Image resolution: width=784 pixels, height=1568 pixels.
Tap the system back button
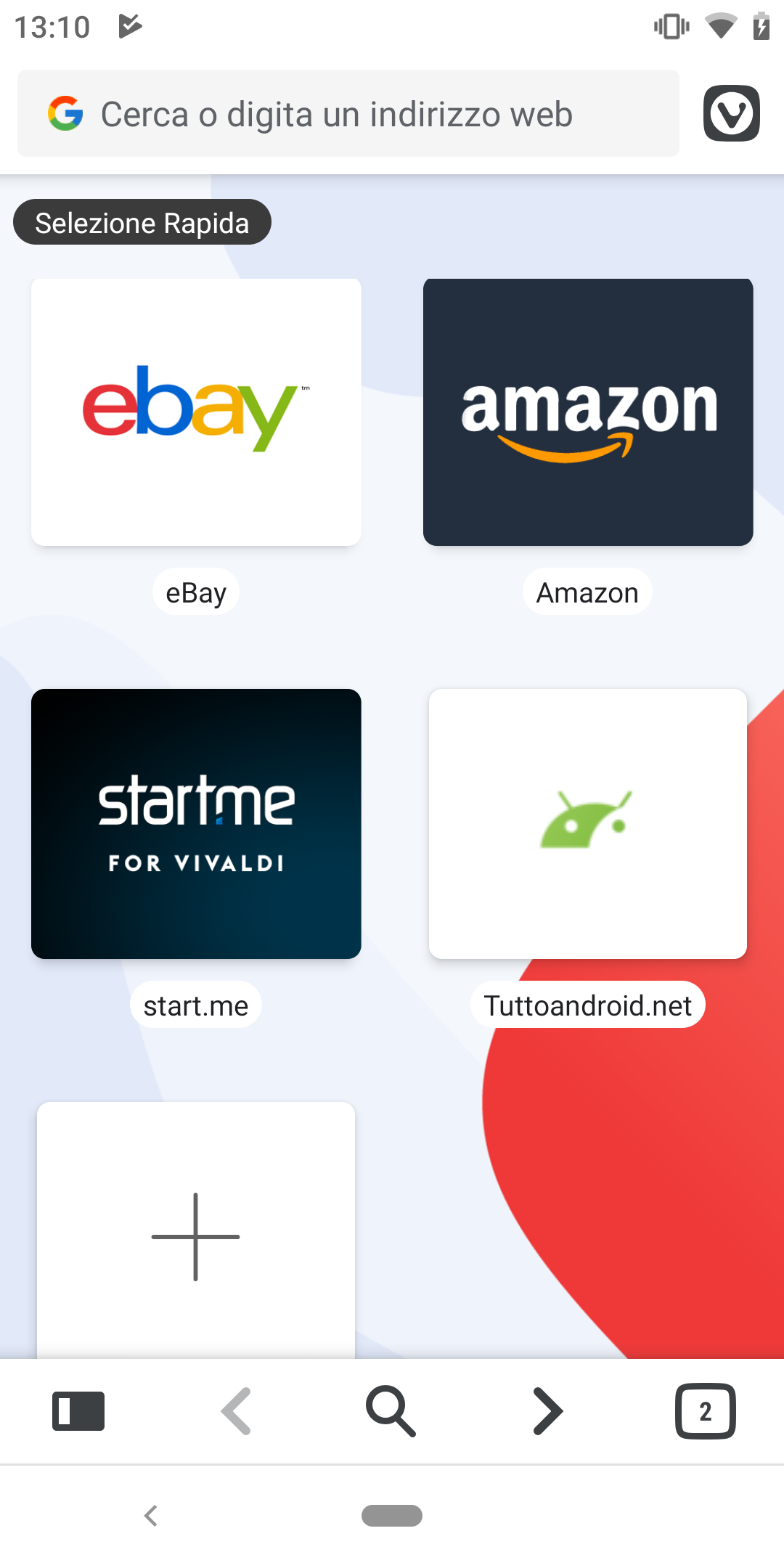pos(151,1516)
